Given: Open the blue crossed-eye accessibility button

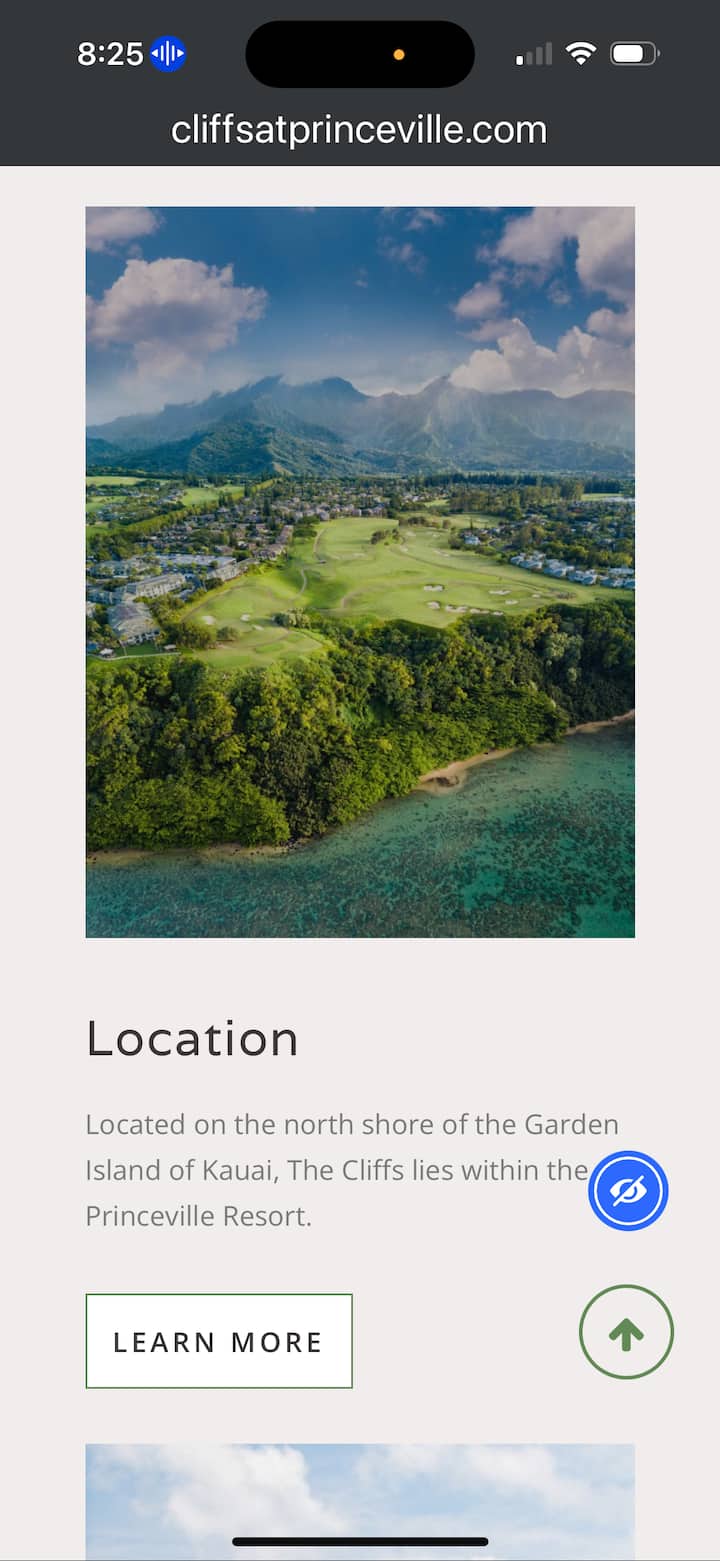Looking at the screenshot, I should (x=628, y=1191).
